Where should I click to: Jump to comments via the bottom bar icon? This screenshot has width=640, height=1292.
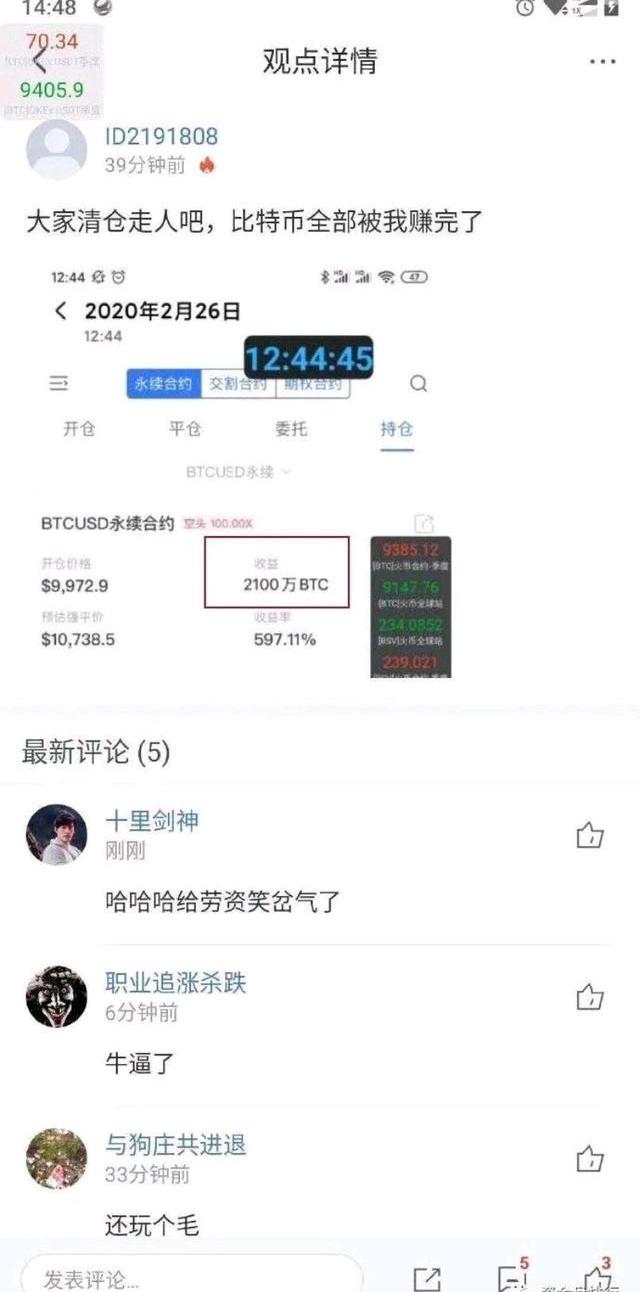click(511, 1278)
